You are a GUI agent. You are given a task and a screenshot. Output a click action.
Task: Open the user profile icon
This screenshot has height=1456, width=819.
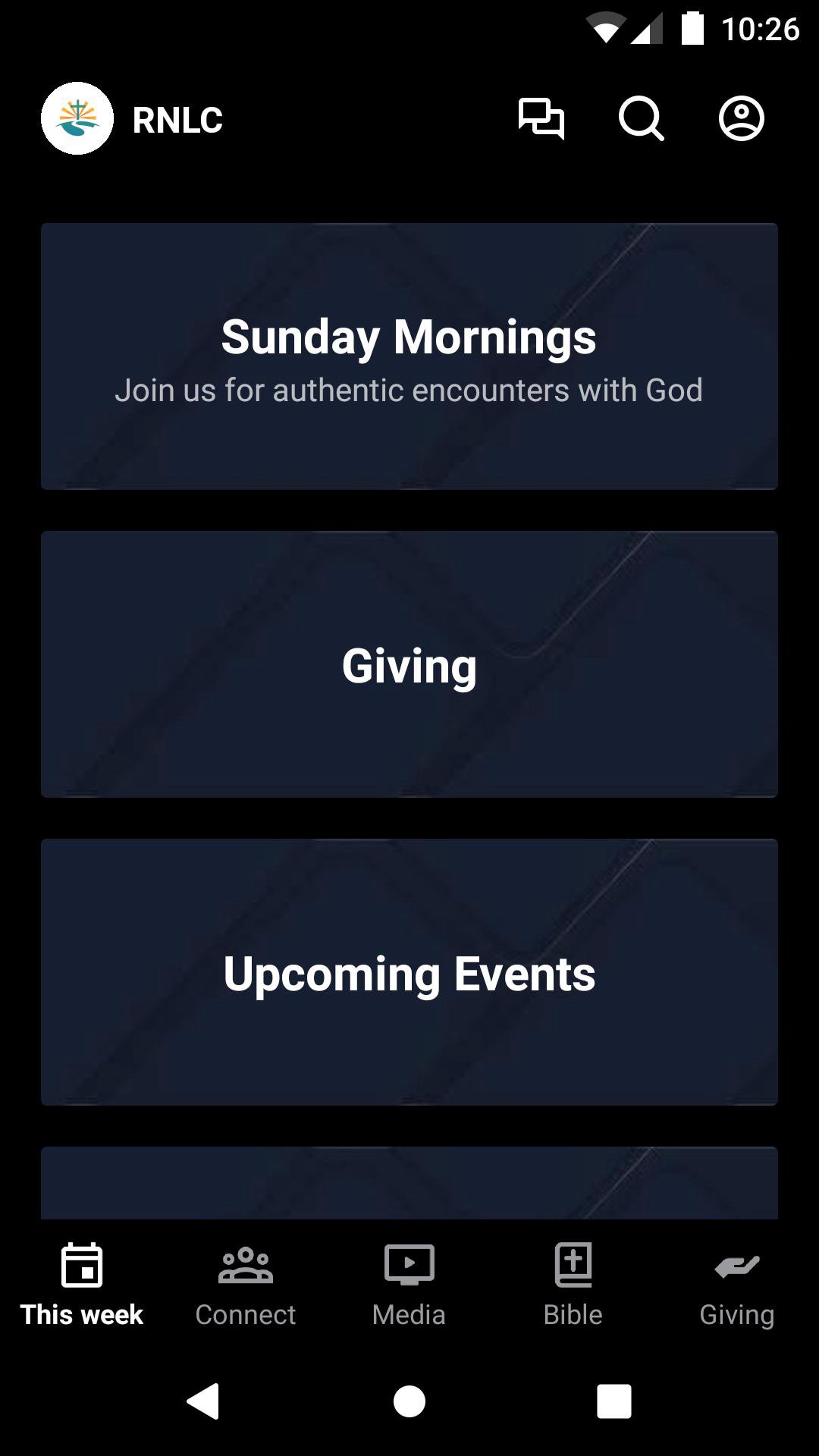click(x=741, y=119)
